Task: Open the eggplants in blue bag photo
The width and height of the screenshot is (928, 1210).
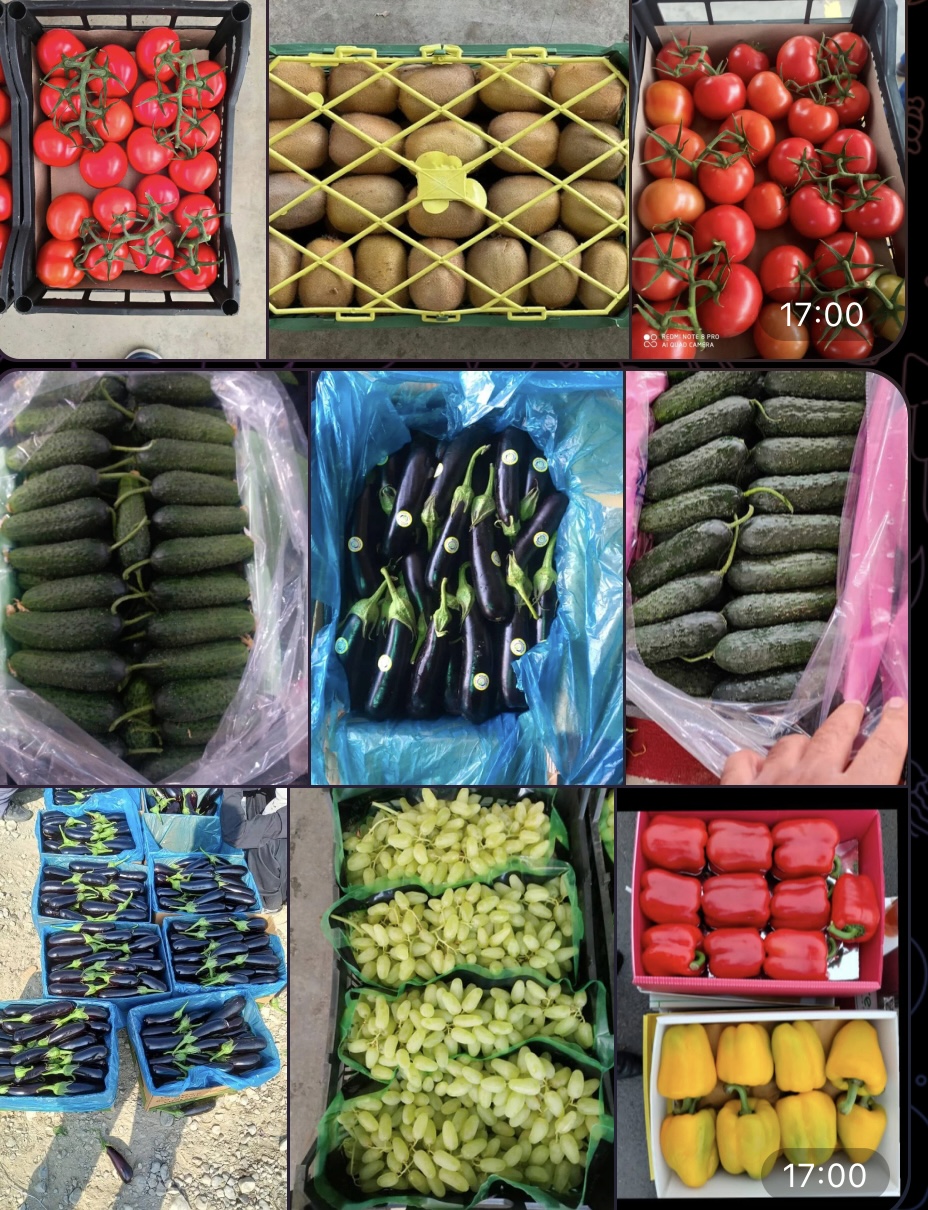Action: [466, 577]
